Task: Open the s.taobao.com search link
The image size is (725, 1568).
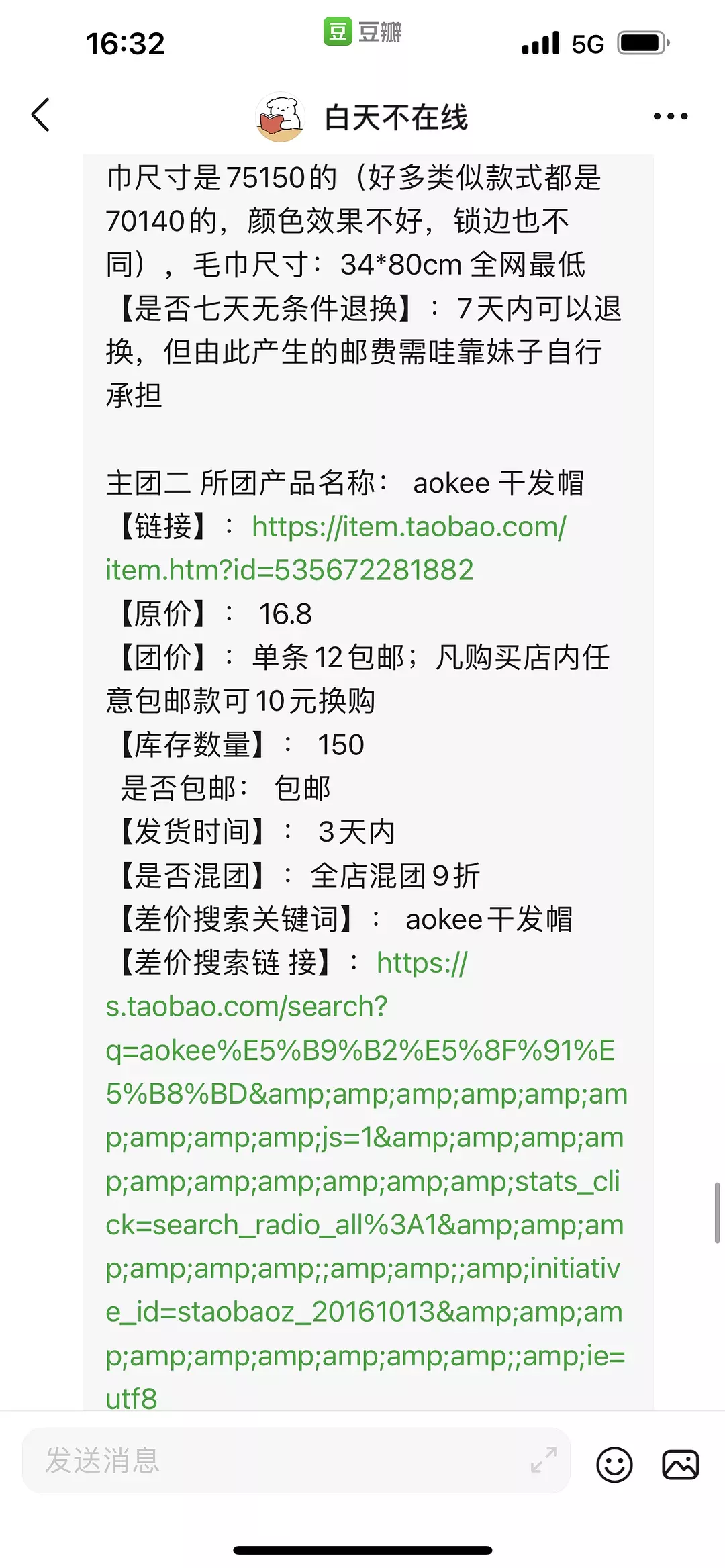Action: [367, 1182]
